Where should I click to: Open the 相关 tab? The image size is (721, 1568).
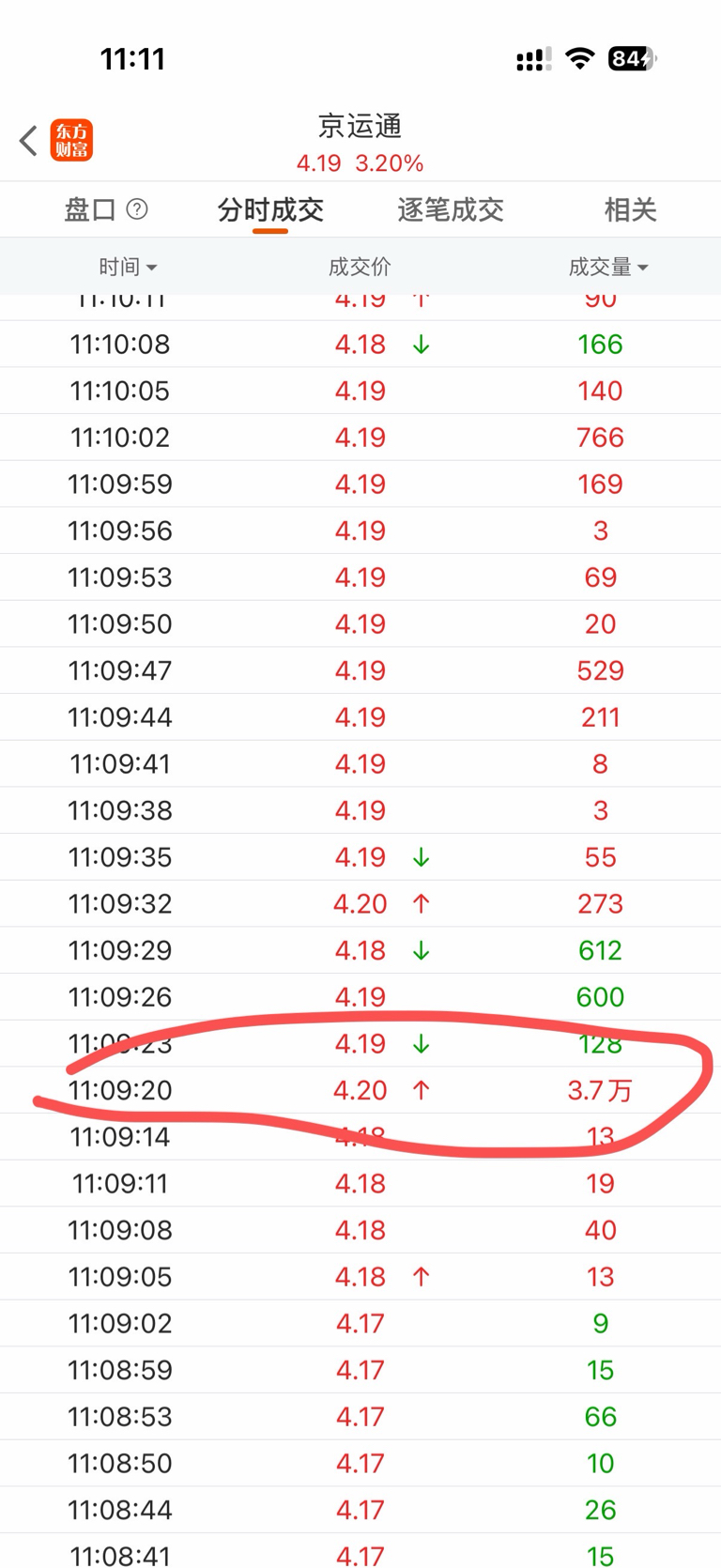630,209
